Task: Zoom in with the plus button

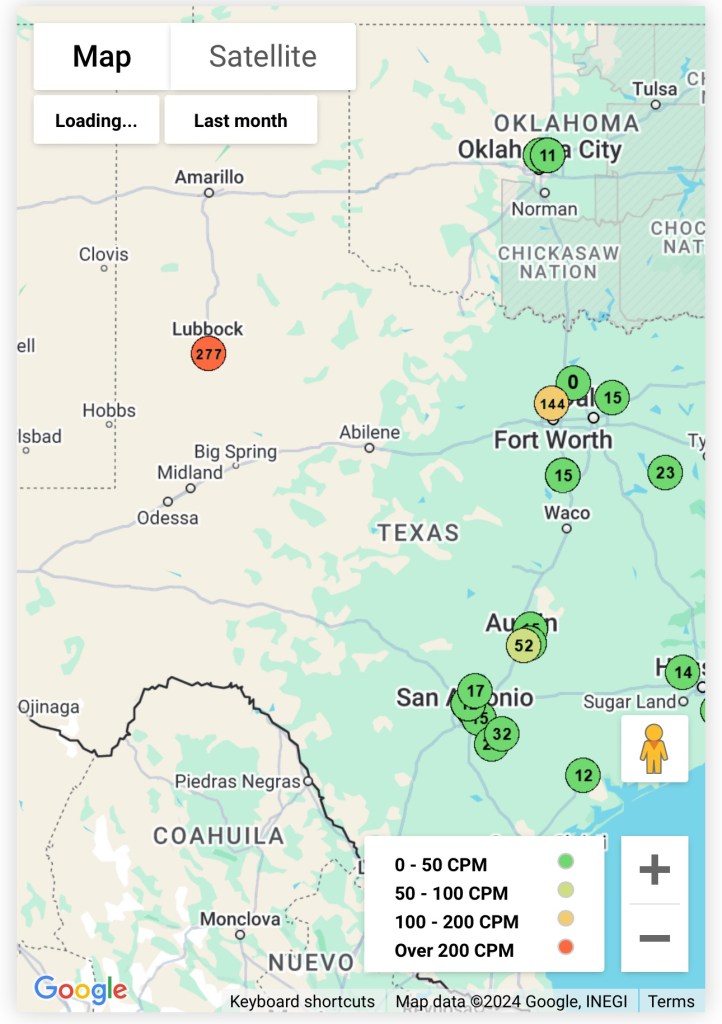Action: pos(654,870)
